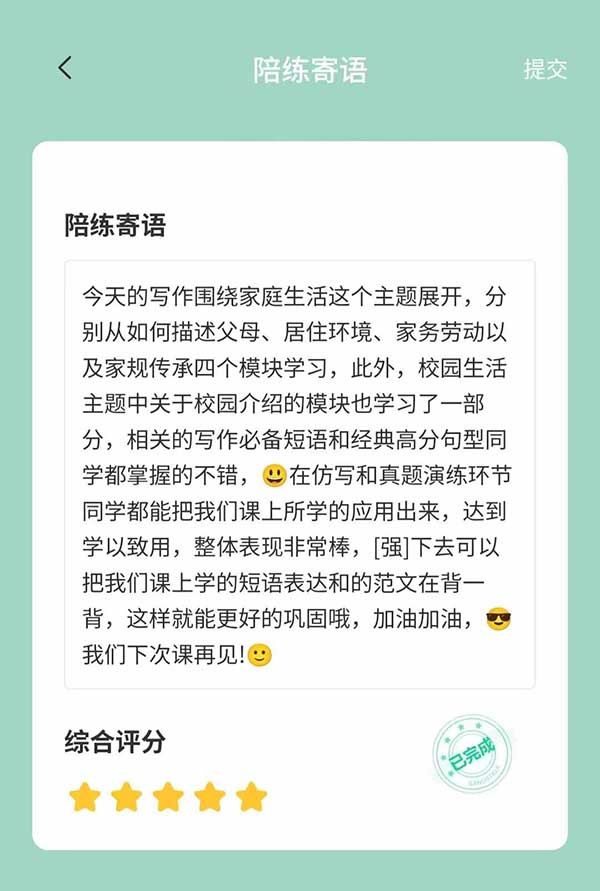Focus the 陪练寄语 text box
Screen dimensions: 600x891
(x=299, y=474)
